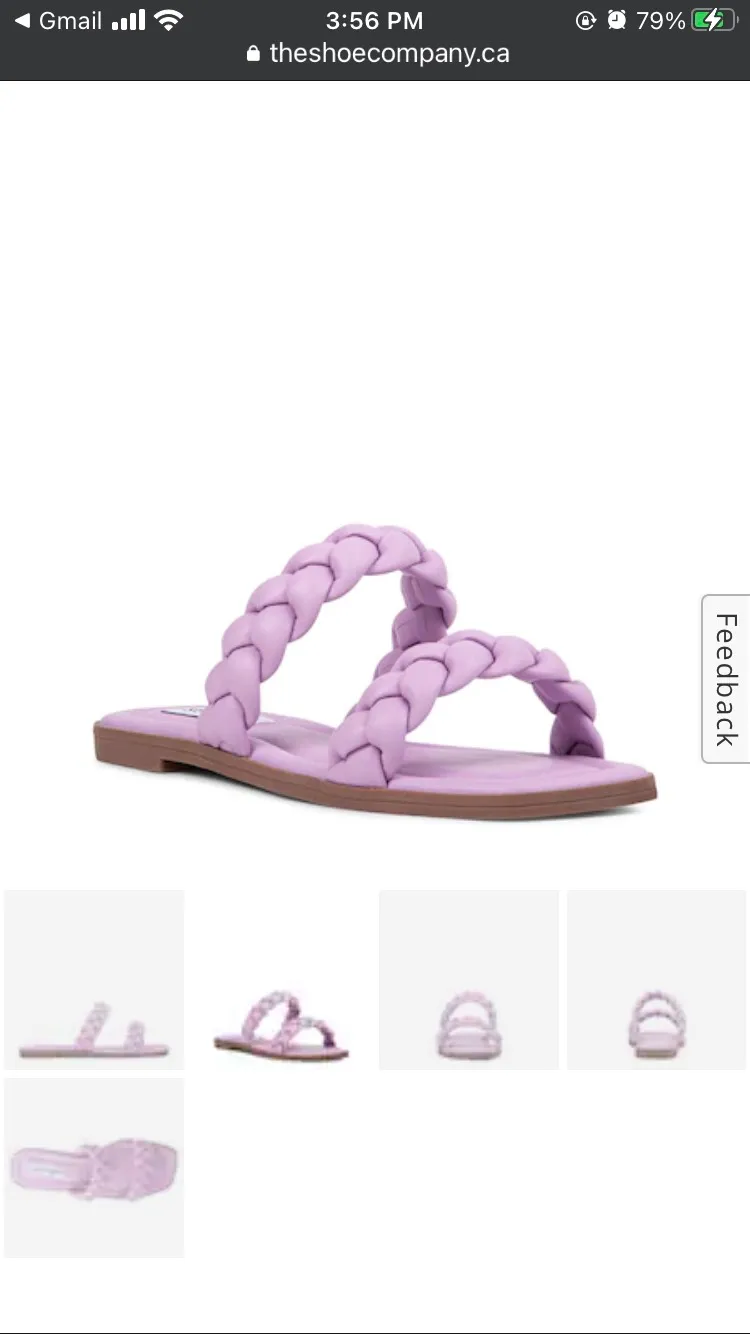Select the angled-view sandal thumbnail
Viewport: 750px width, 1334px height.
coord(281,980)
